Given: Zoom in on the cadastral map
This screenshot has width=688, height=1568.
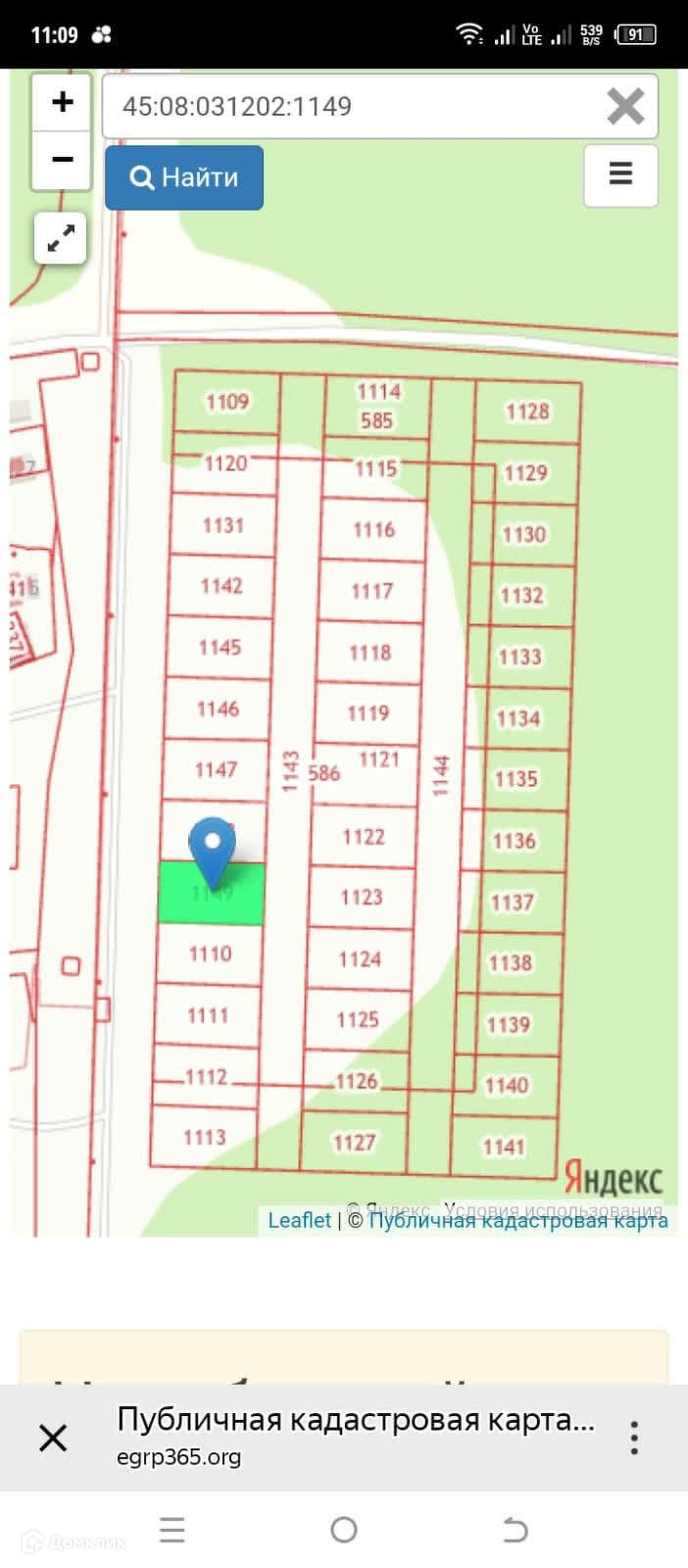Looking at the screenshot, I should pos(63,102).
